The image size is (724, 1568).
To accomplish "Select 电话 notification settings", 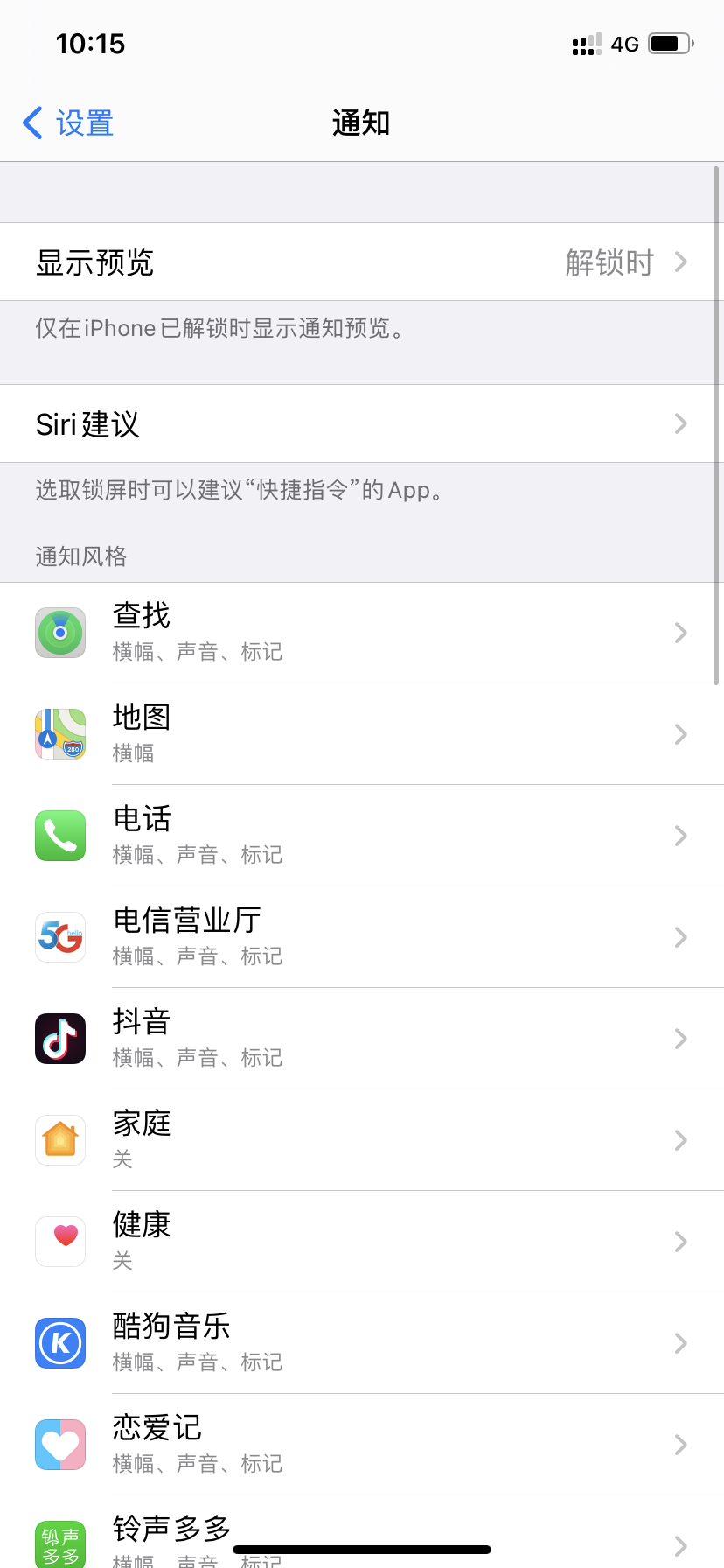I will [362, 836].
